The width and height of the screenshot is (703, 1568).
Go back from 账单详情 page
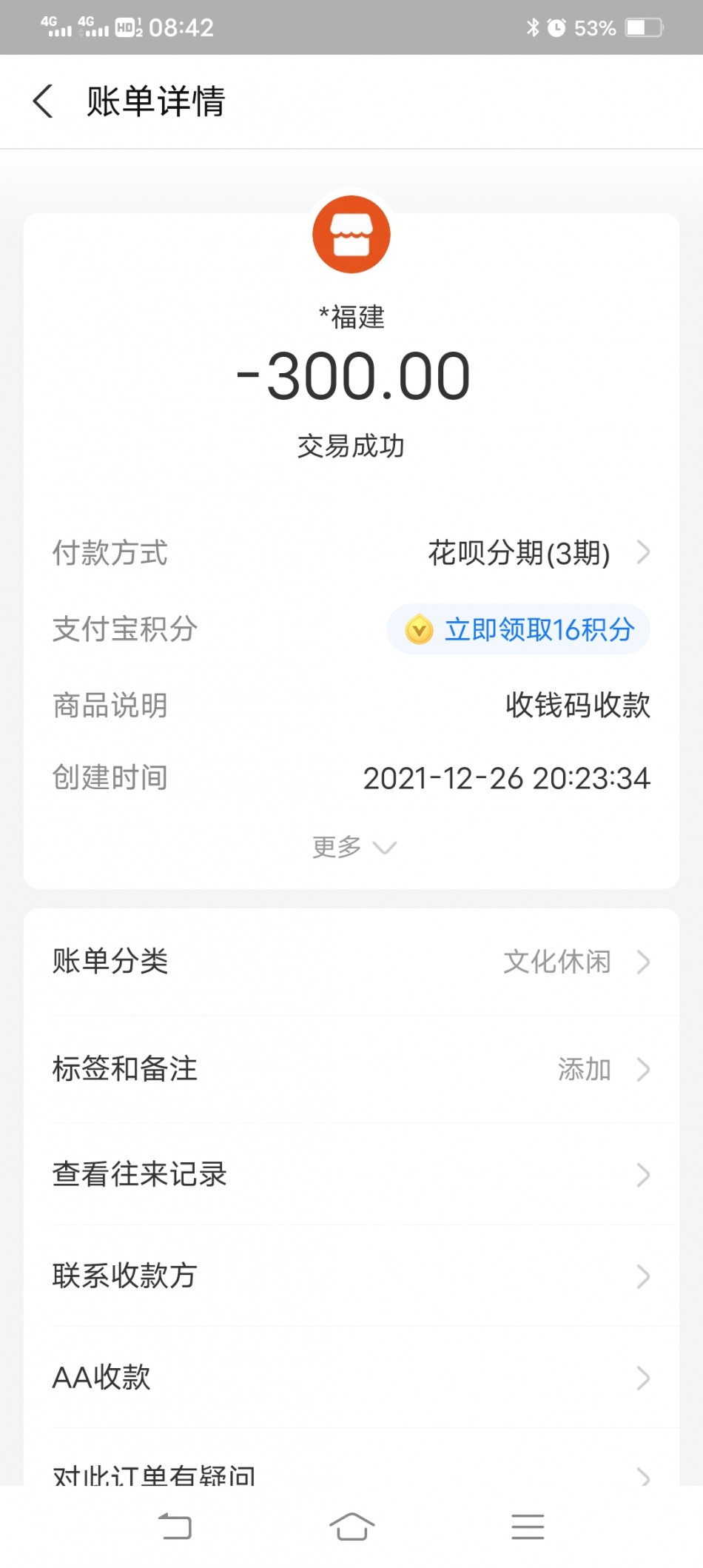44,101
